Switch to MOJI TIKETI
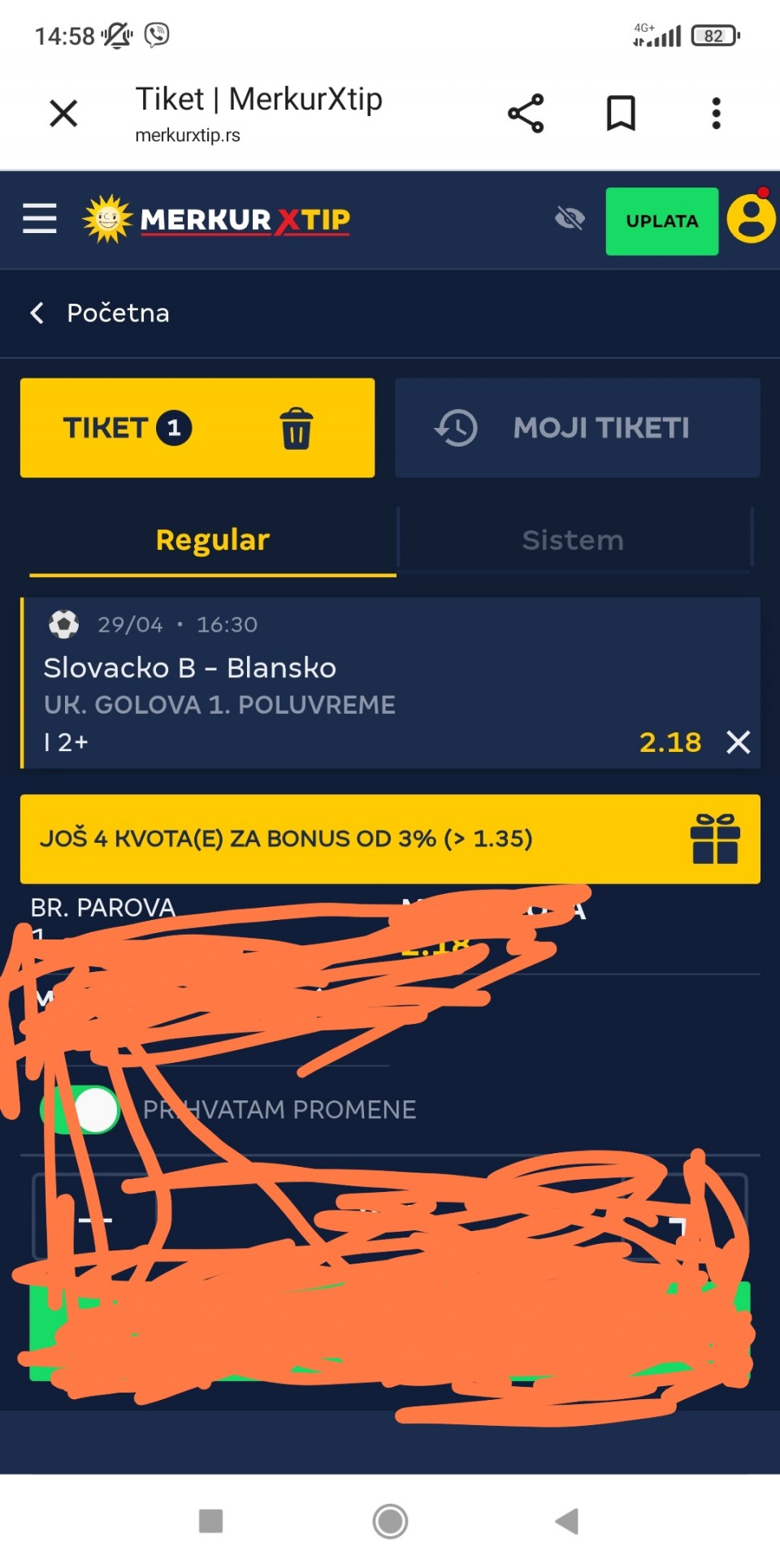This screenshot has width=780, height=1568. pyautogui.click(x=577, y=428)
